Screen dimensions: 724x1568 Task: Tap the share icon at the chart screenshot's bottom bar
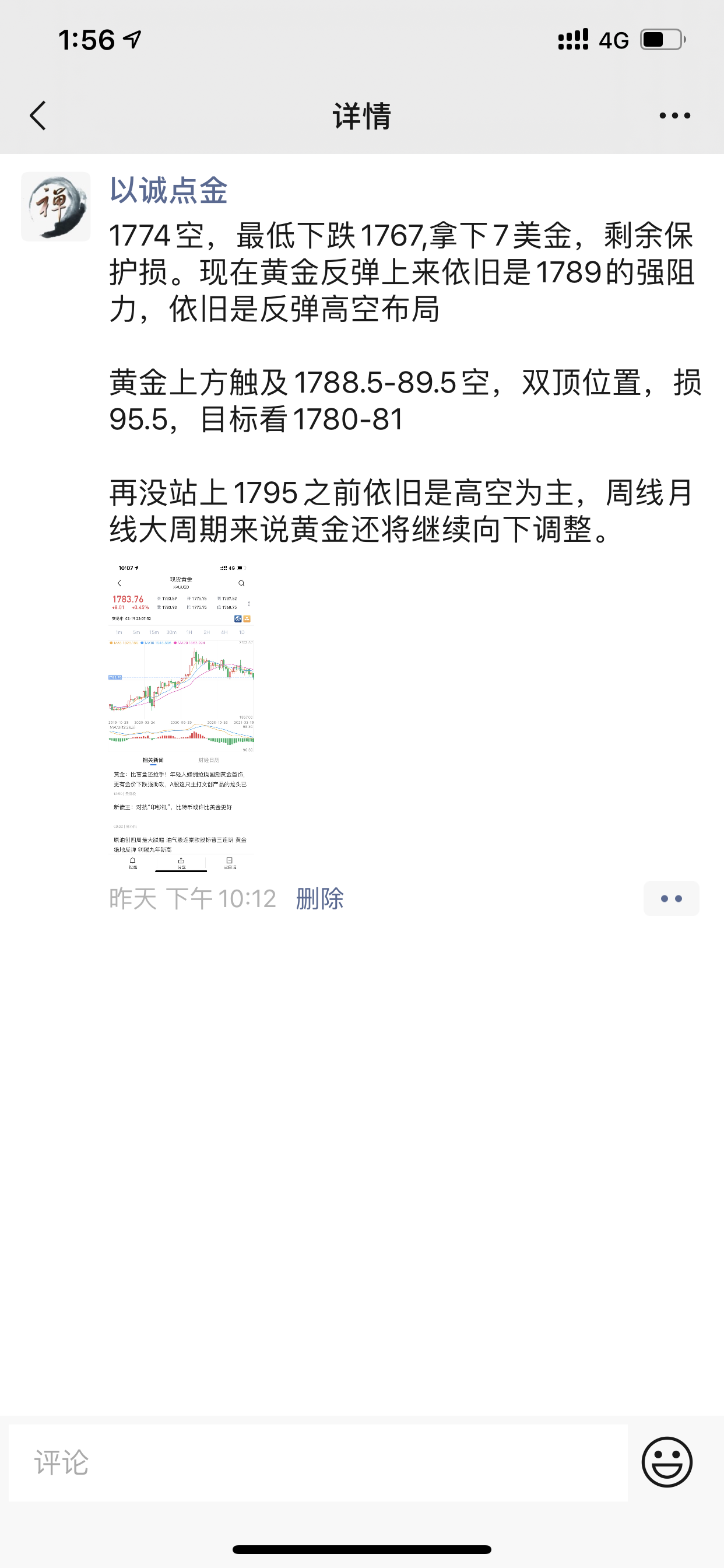[x=181, y=860]
